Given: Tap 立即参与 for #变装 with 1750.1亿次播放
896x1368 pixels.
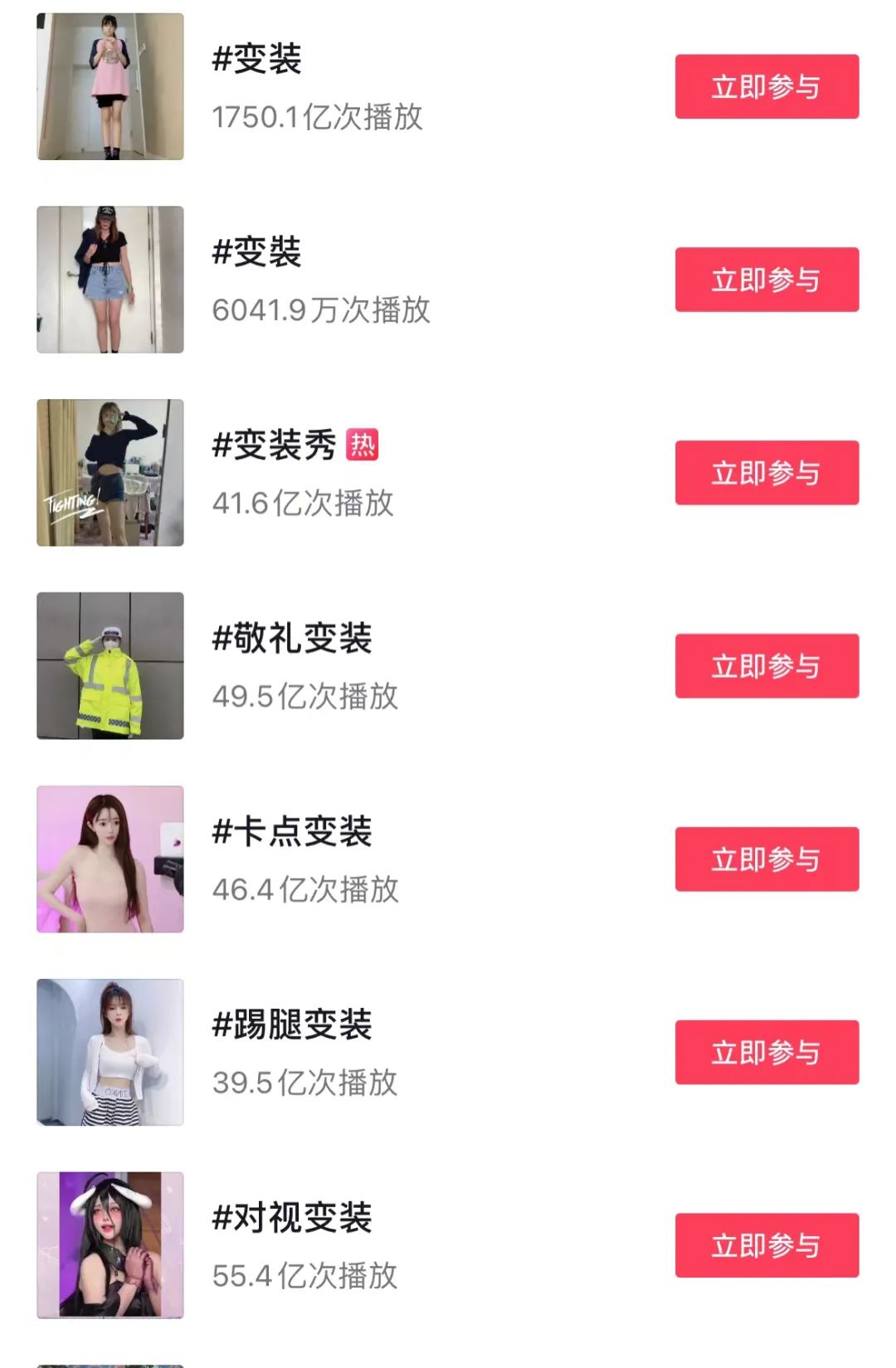Looking at the screenshot, I should [767, 87].
